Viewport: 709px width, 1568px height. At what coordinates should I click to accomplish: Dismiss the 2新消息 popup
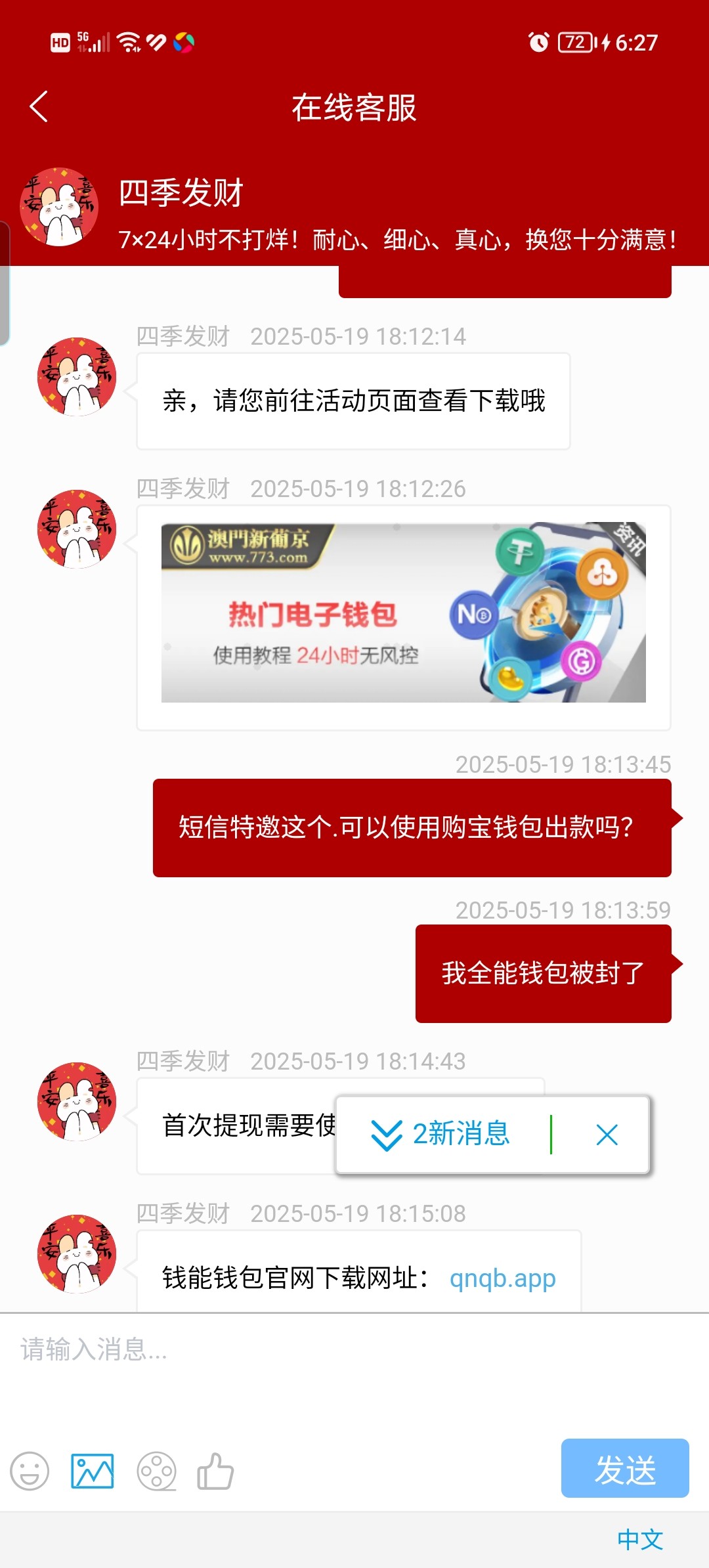[x=607, y=1135]
